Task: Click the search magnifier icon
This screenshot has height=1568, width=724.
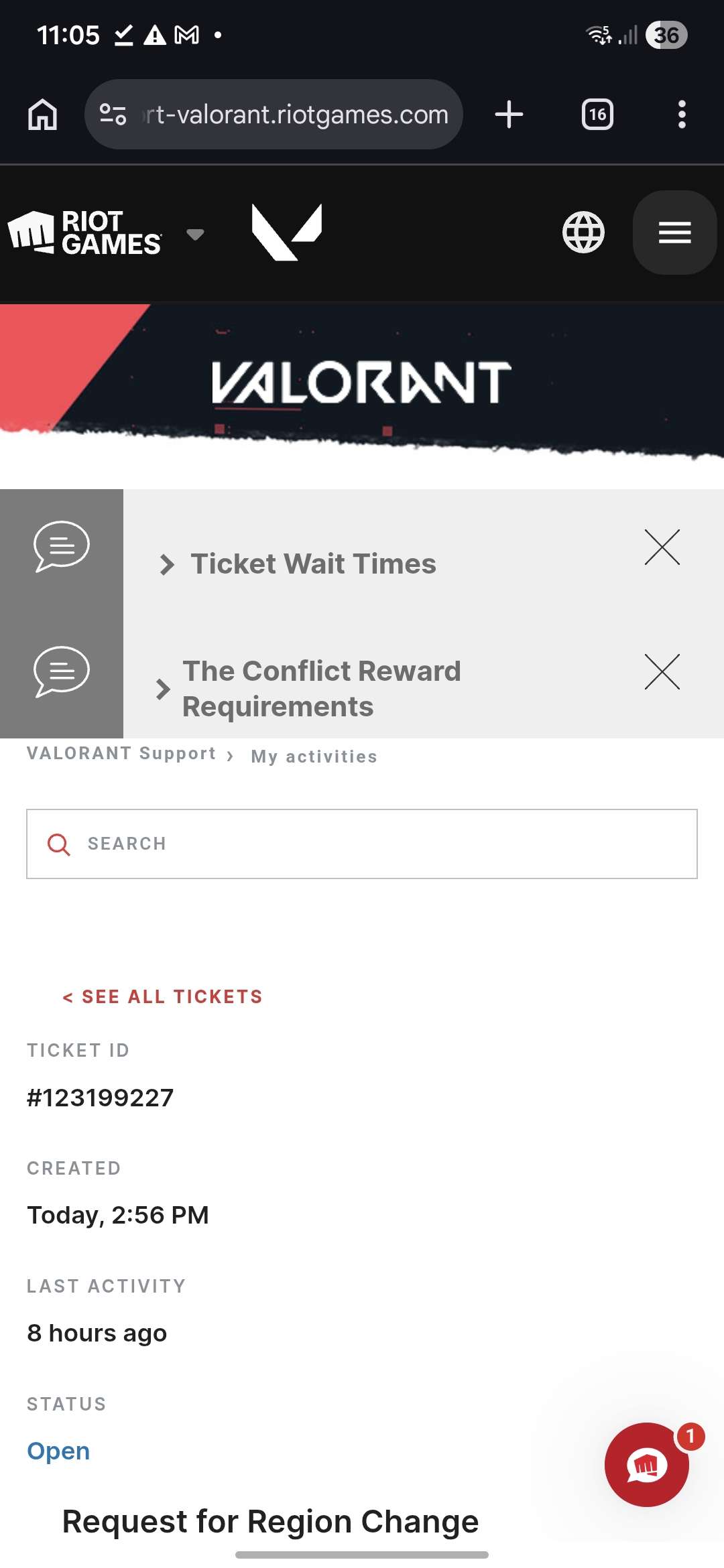Action: click(x=58, y=844)
